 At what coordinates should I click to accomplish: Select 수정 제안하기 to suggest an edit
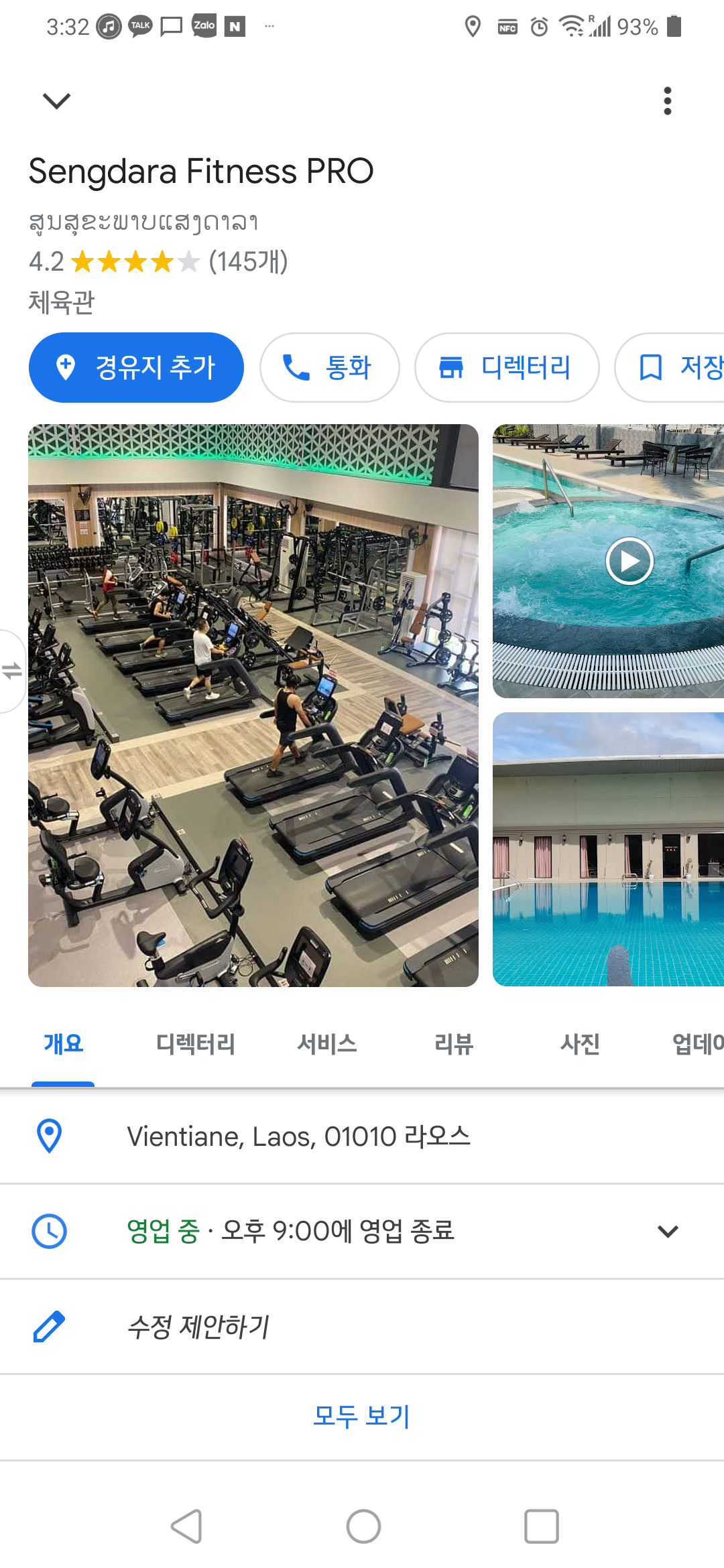[x=198, y=1325]
